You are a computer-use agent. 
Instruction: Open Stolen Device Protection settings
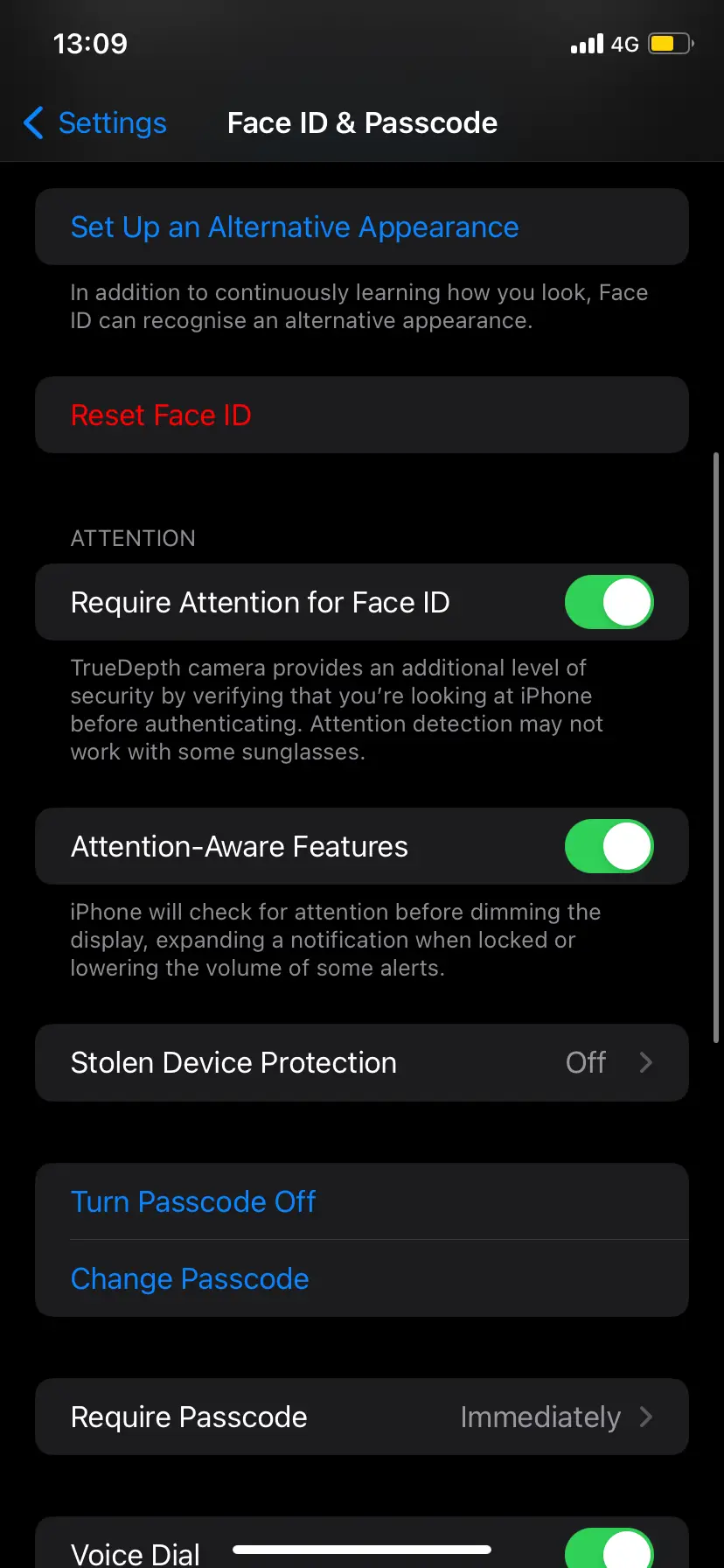click(361, 1062)
